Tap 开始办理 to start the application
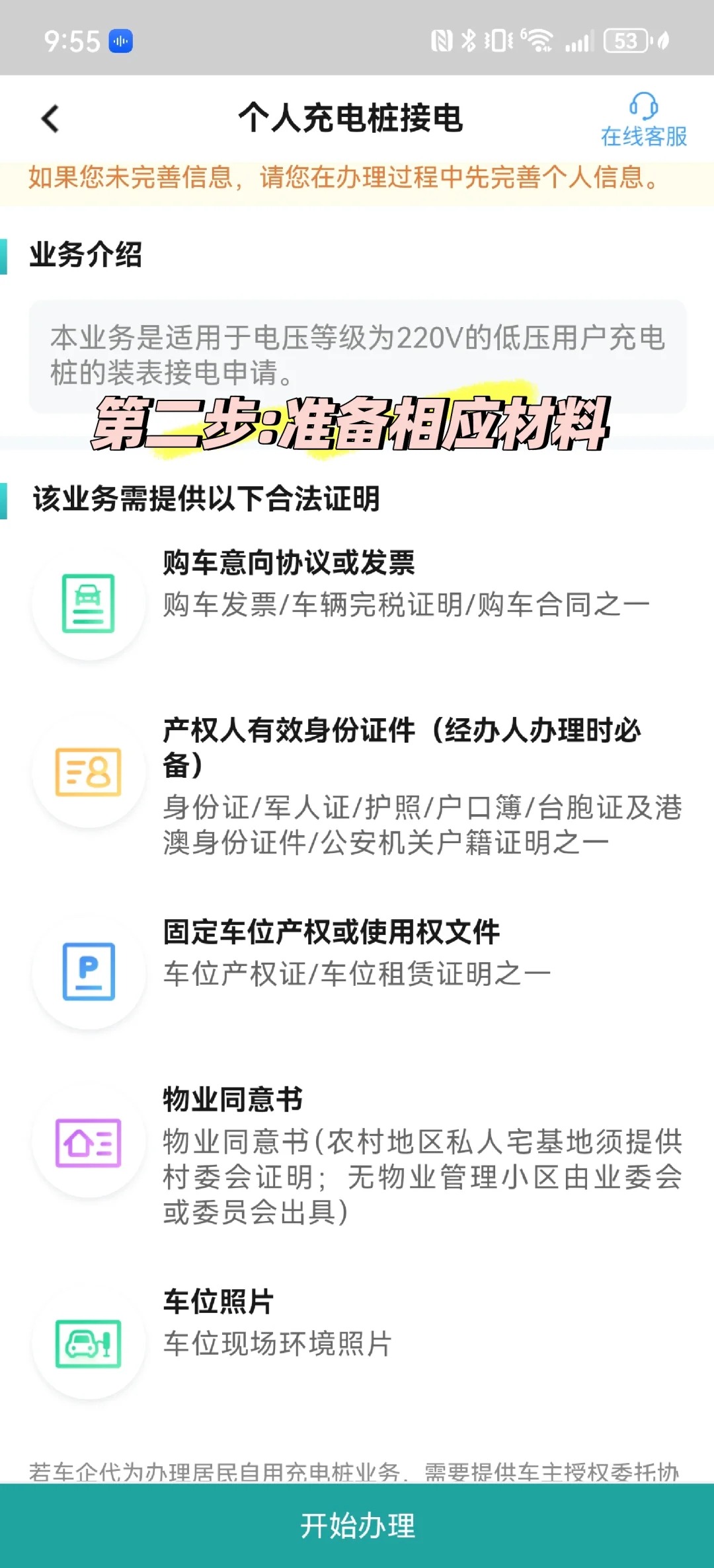714x1568 pixels. coord(357,1526)
